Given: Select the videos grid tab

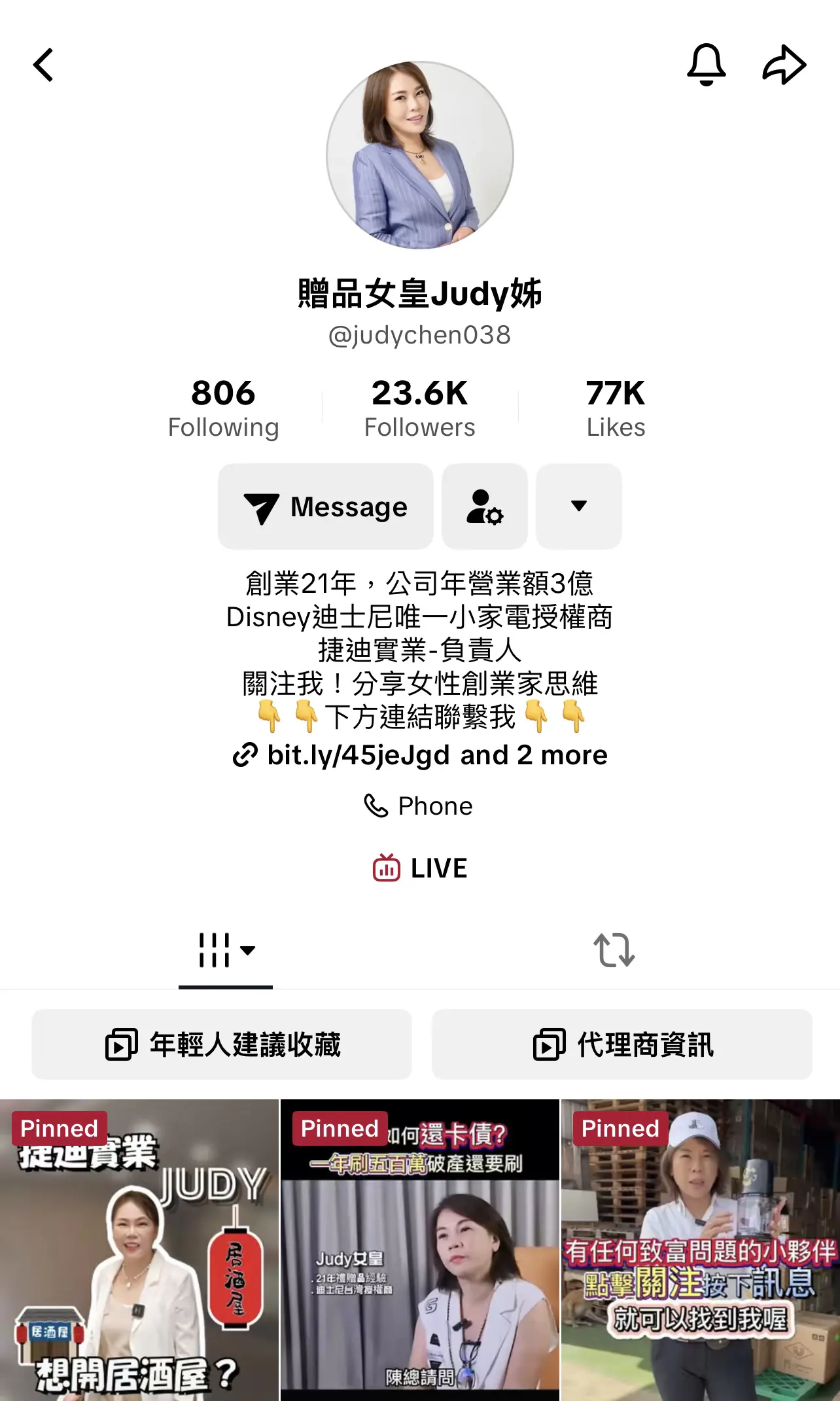Looking at the screenshot, I should tap(226, 950).
